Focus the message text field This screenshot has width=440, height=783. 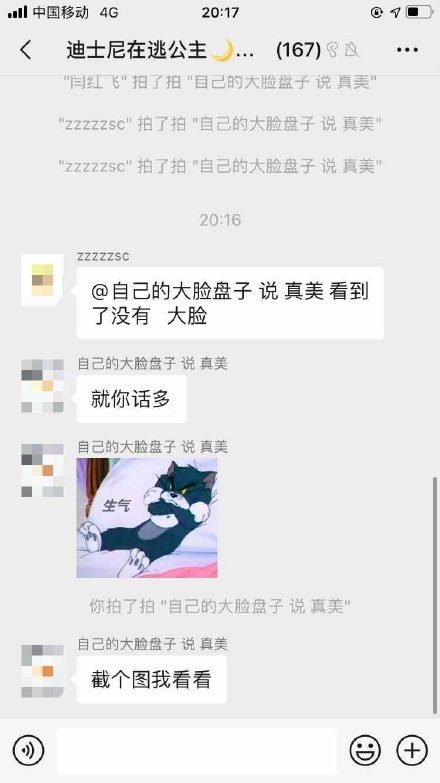(x=197, y=751)
